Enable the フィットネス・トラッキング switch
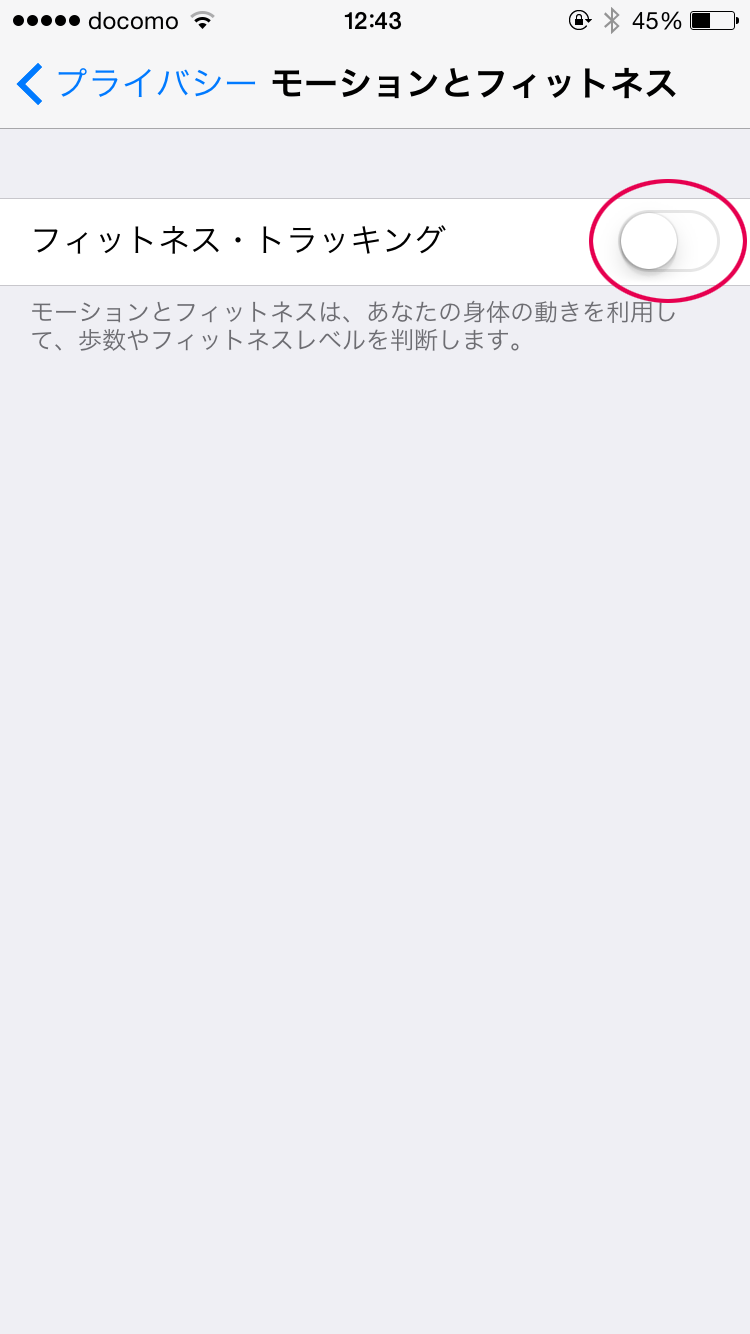Viewport: 750px width, 1334px height. point(669,241)
